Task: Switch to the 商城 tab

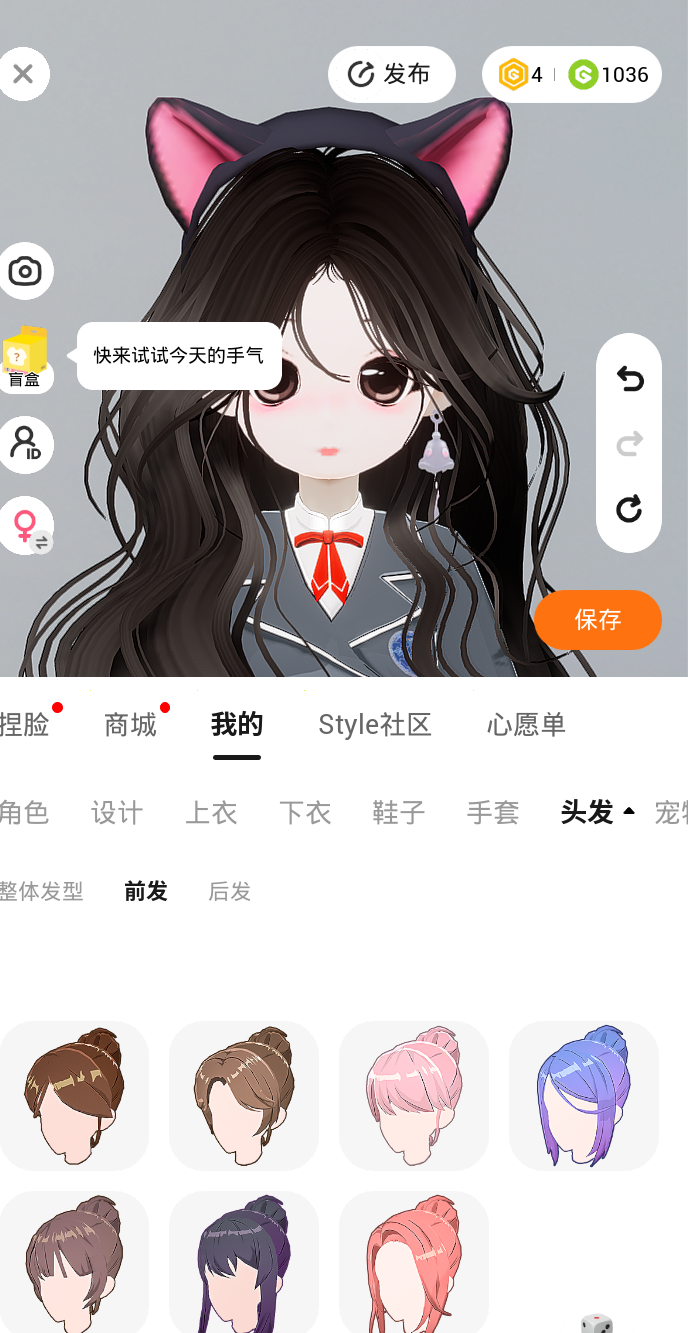Action: [131, 725]
